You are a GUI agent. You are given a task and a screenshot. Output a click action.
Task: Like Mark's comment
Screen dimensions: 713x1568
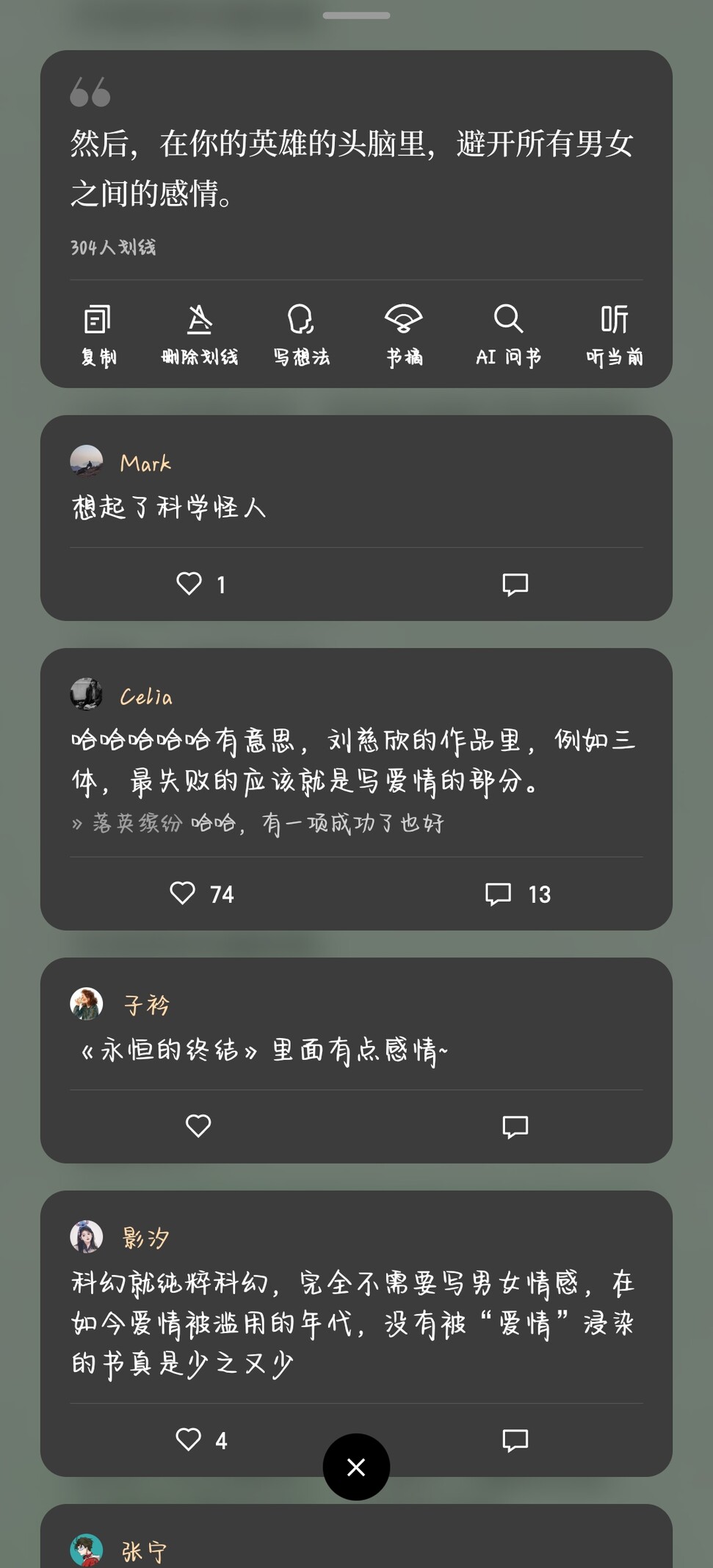[x=189, y=584]
